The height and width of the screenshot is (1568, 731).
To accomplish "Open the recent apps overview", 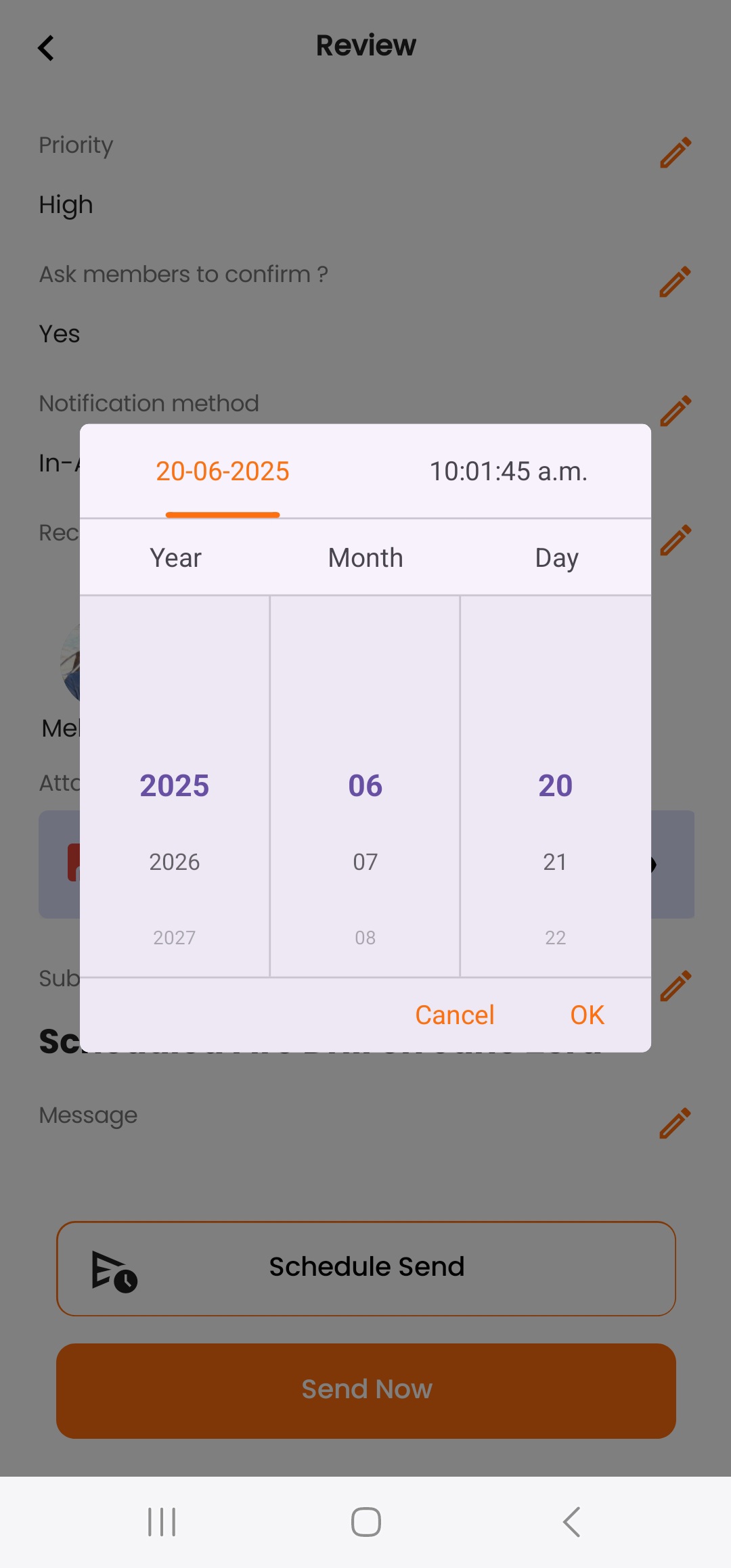I will 162,1522.
